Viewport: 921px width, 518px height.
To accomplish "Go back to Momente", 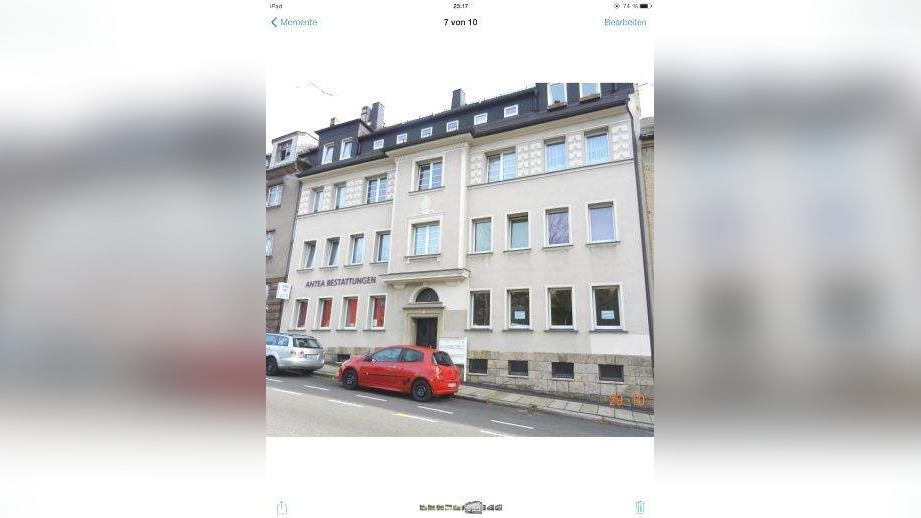I will tap(294, 22).
